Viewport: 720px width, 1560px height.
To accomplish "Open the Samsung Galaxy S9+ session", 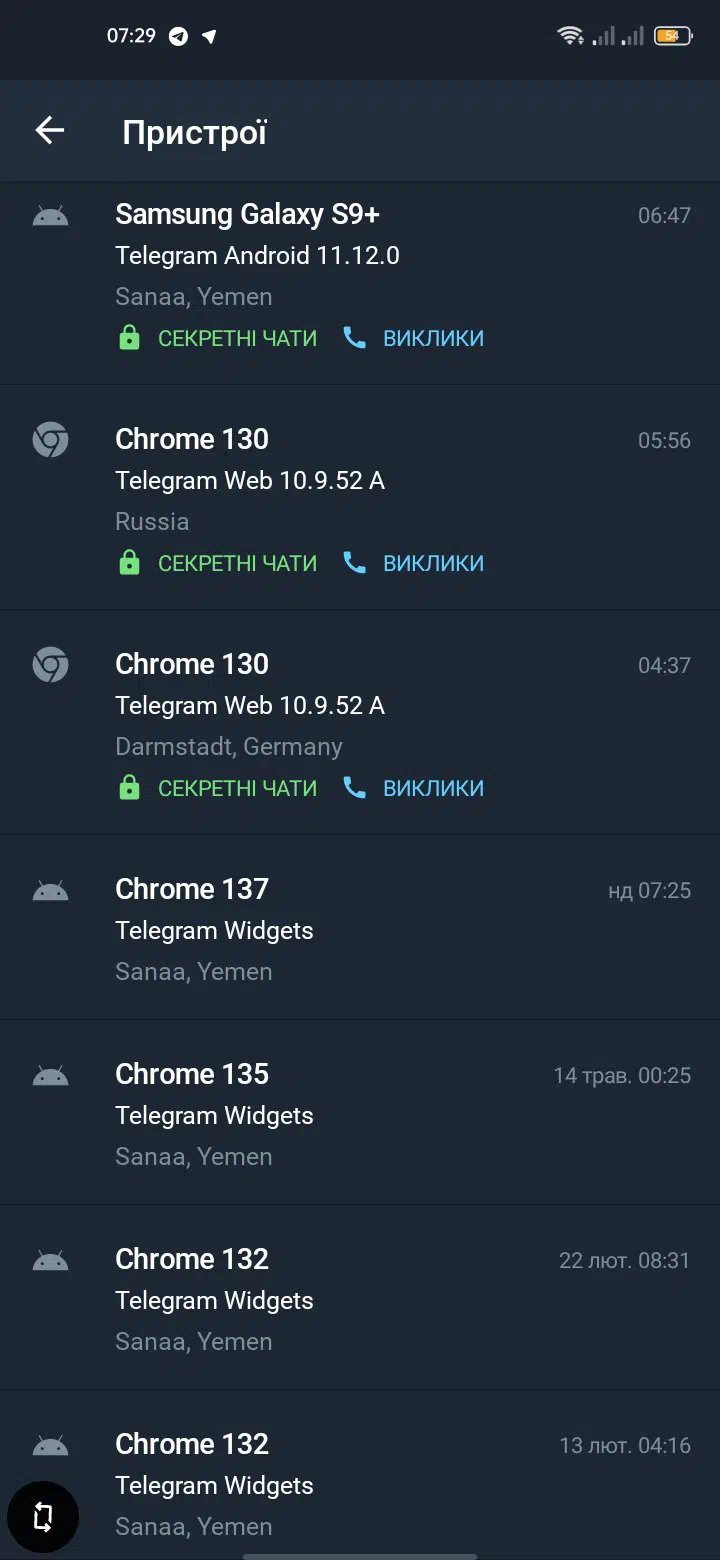I will (x=360, y=283).
